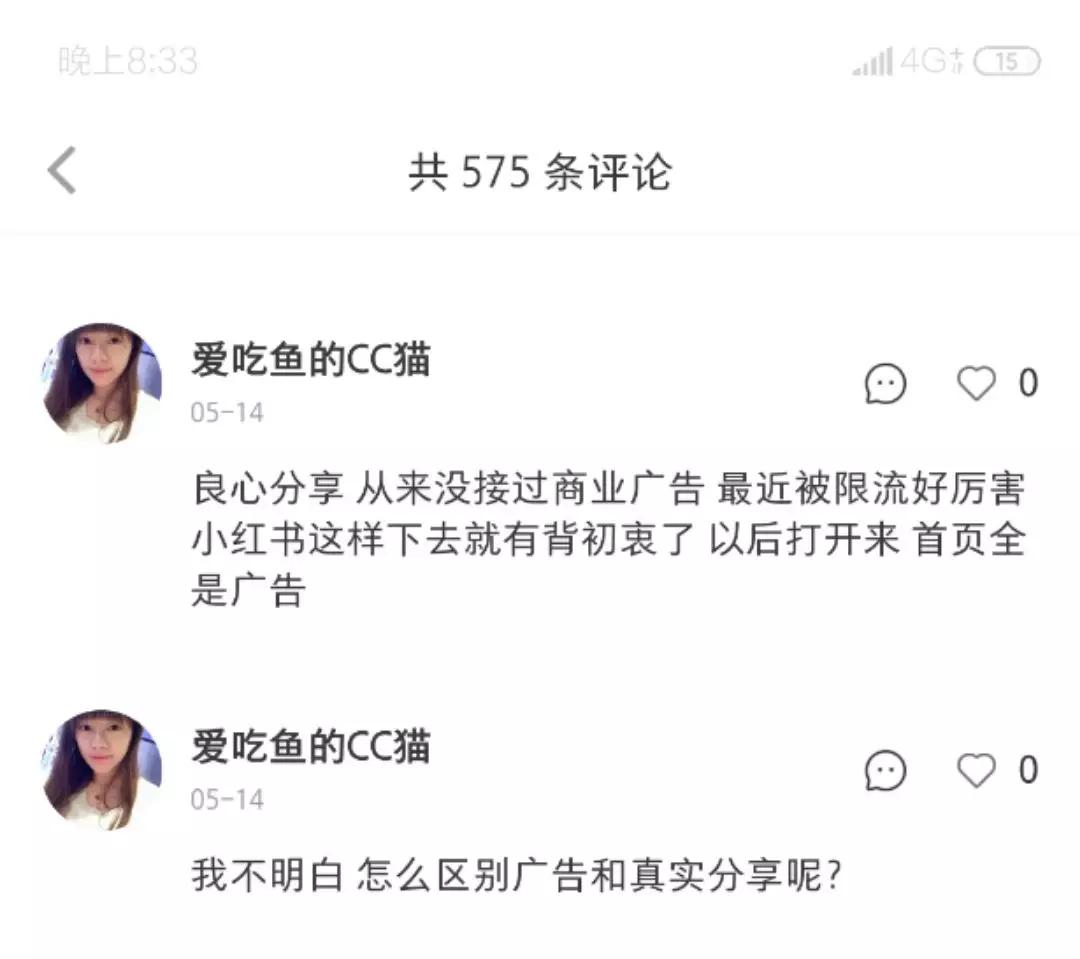Image resolution: width=1080 pixels, height=959 pixels.
Task: Open username 爱吃鱼的CC猫 above the 我不明白 comment
Action: [x=311, y=747]
